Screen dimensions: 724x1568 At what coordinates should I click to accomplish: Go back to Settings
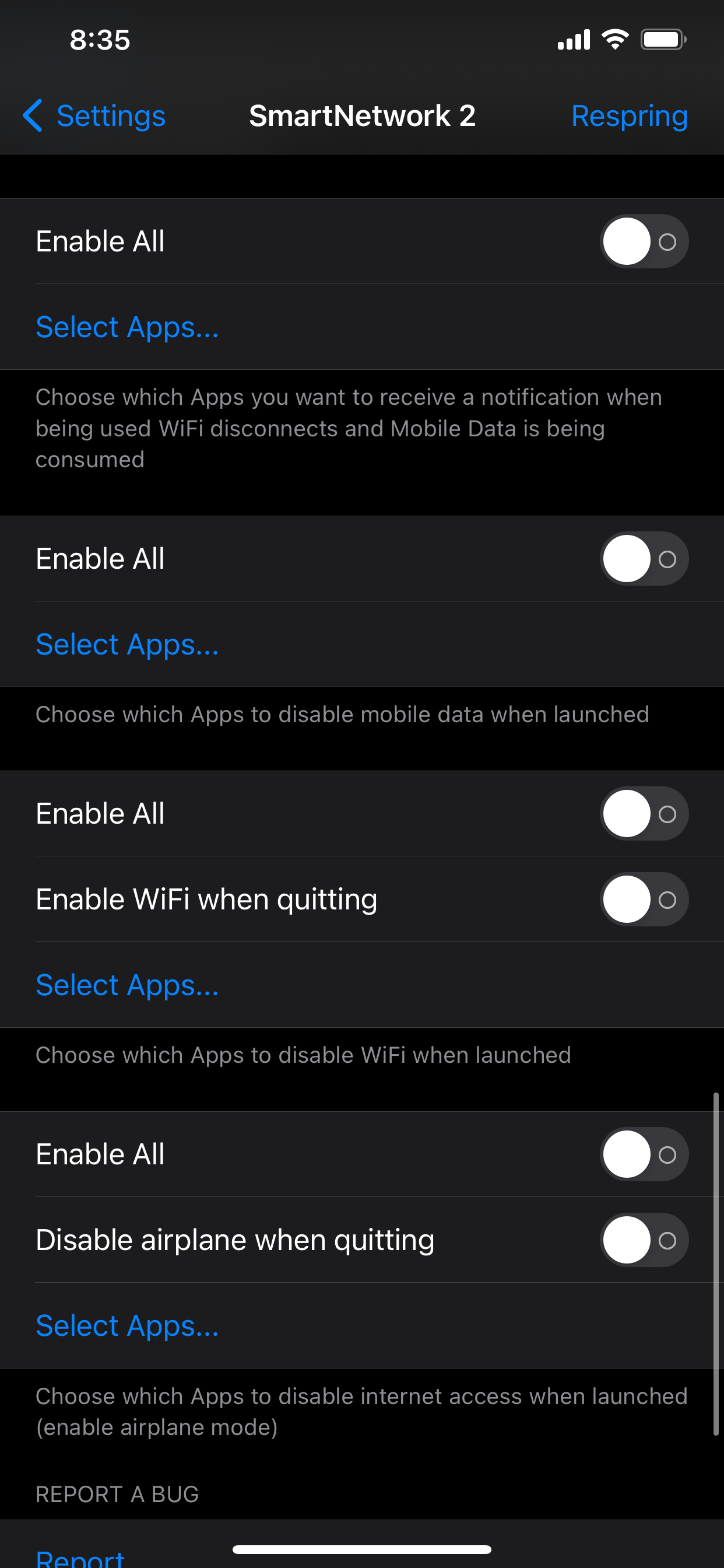pyautogui.click(x=94, y=116)
